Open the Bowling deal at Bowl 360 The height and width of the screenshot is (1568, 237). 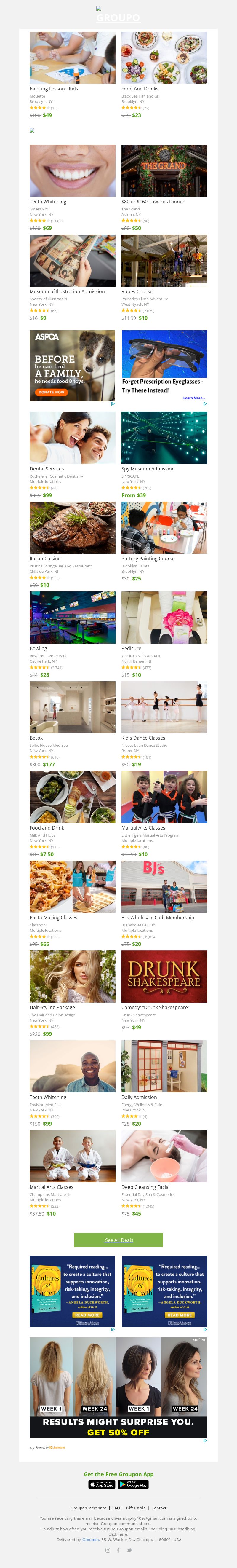point(72,617)
